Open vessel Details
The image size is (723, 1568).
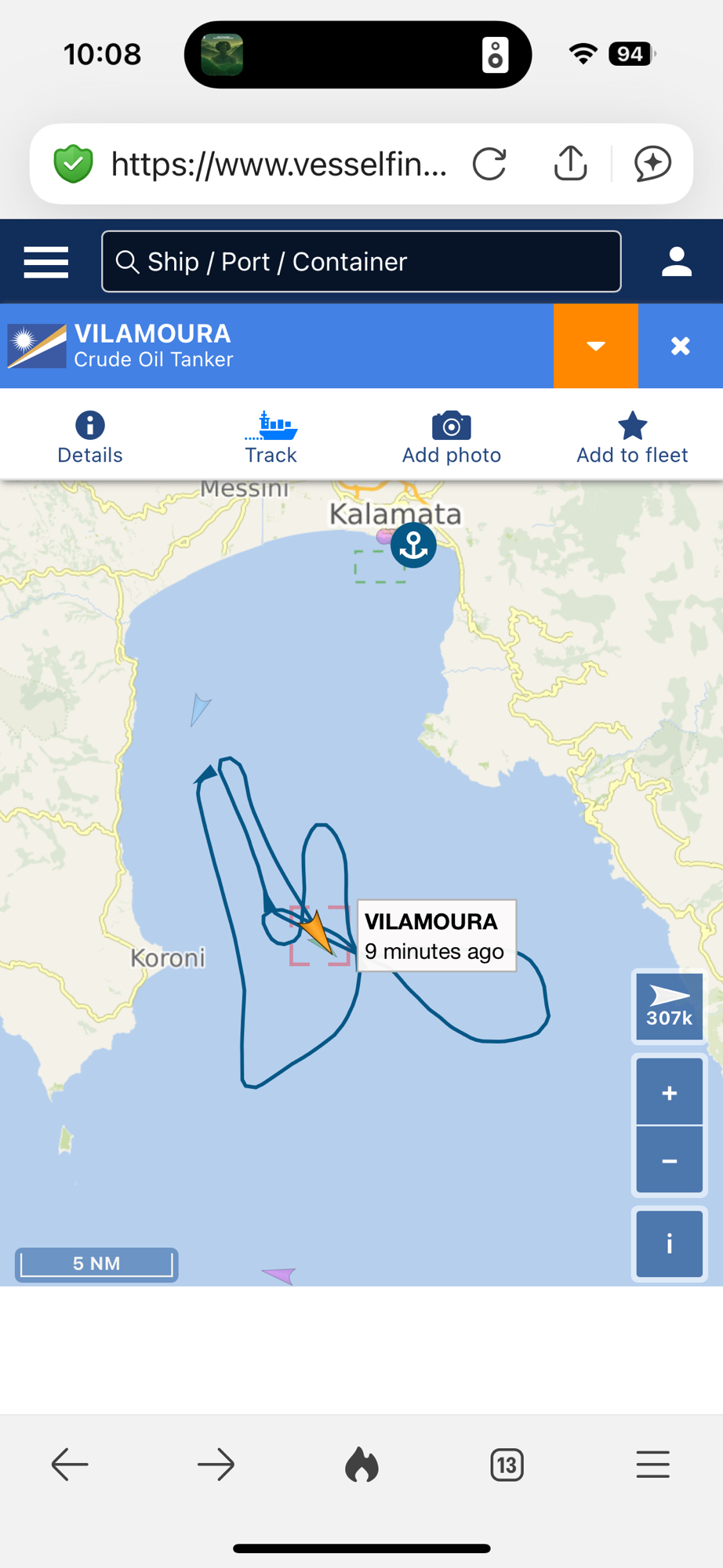point(90,437)
